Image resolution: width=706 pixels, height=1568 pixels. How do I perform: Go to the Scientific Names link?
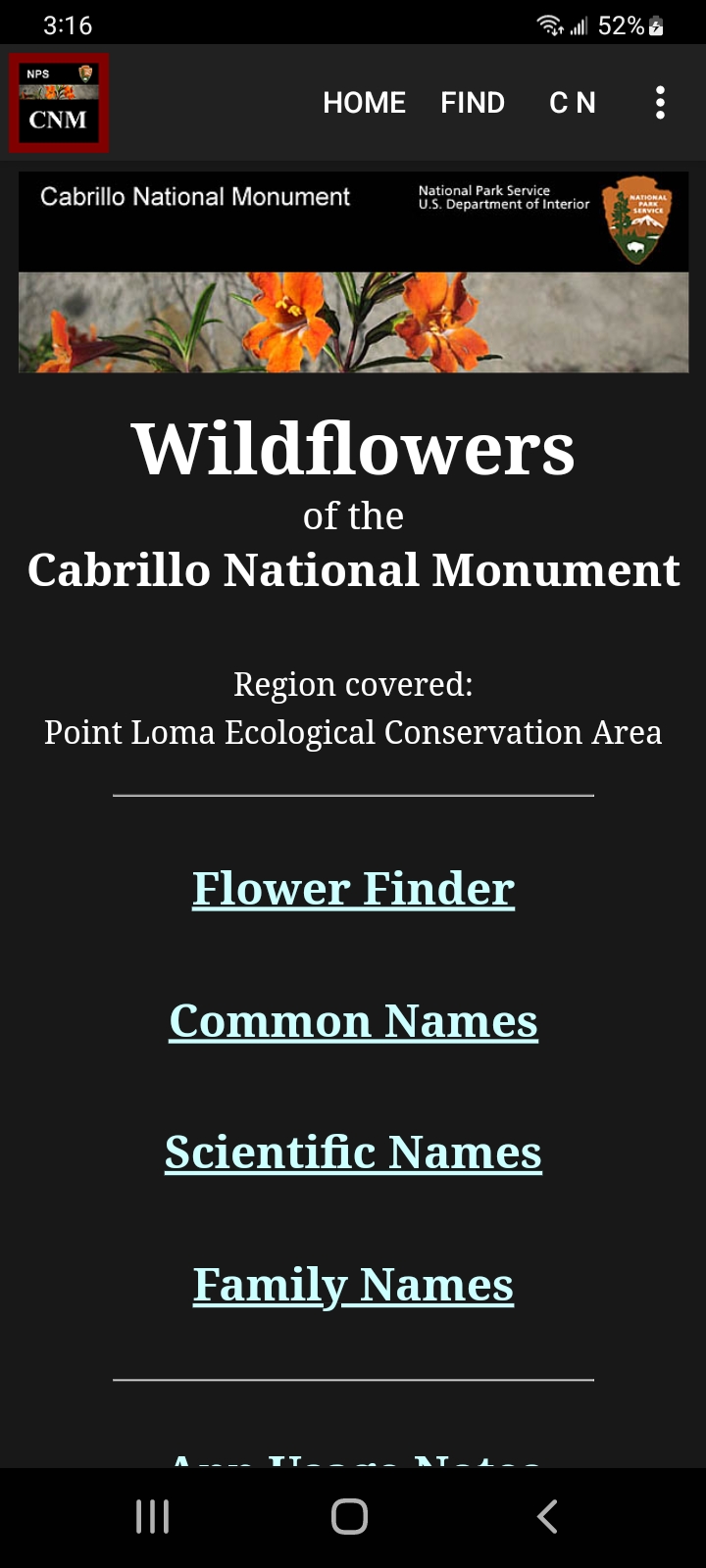coord(353,1151)
